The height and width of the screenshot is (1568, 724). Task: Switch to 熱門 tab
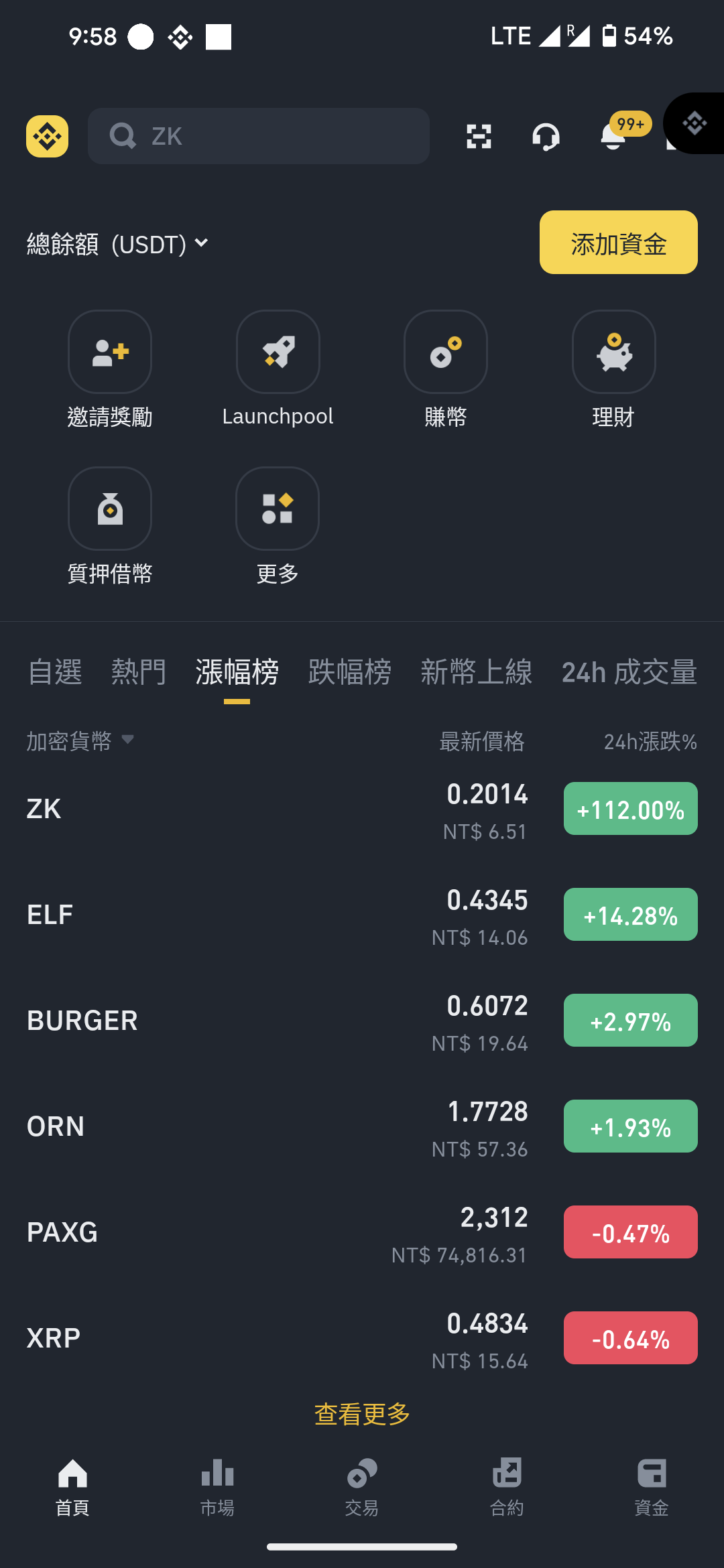(x=138, y=672)
